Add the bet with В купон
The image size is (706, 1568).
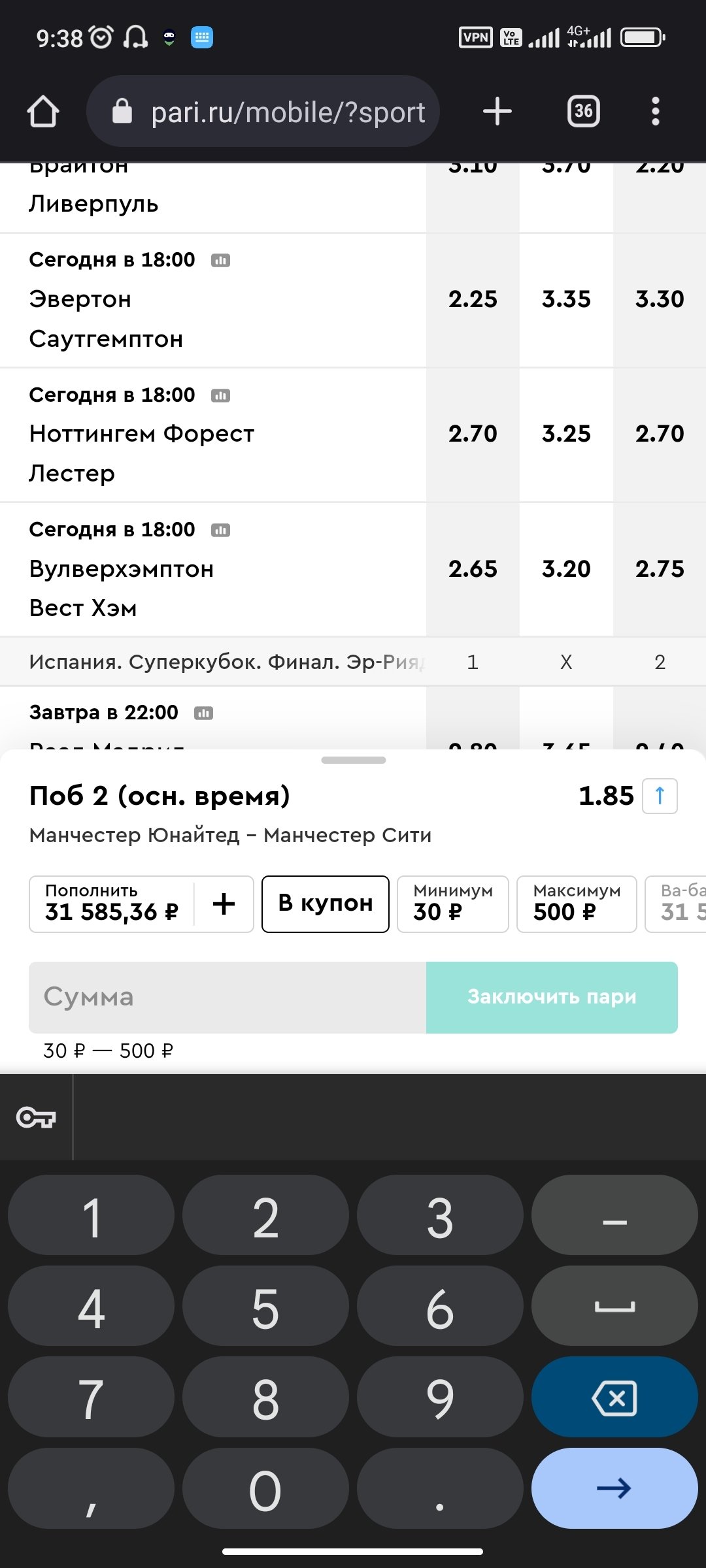tap(326, 904)
